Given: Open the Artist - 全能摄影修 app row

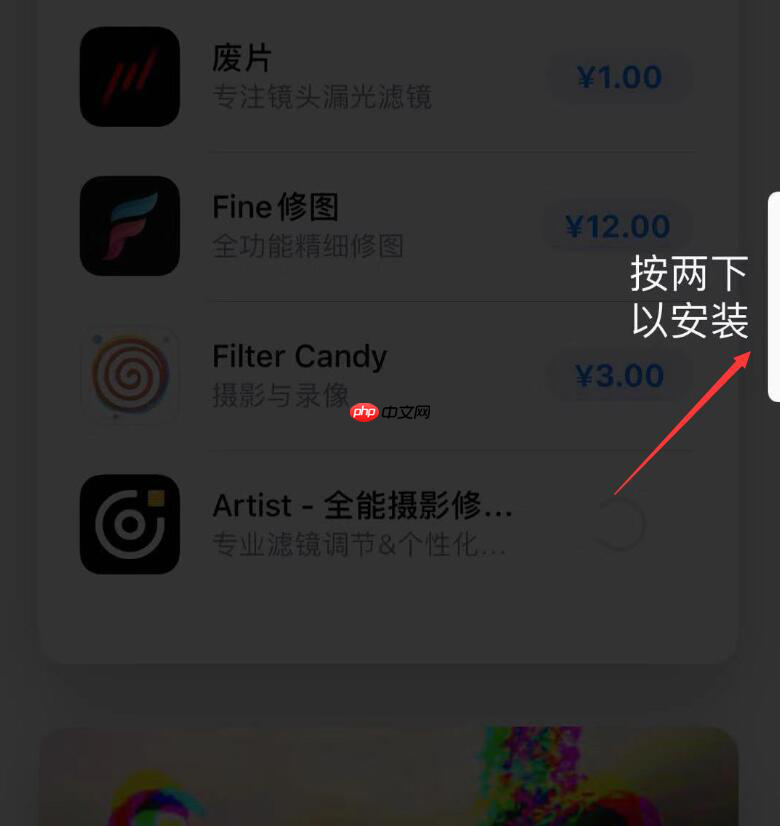Looking at the screenshot, I should coord(362,524).
